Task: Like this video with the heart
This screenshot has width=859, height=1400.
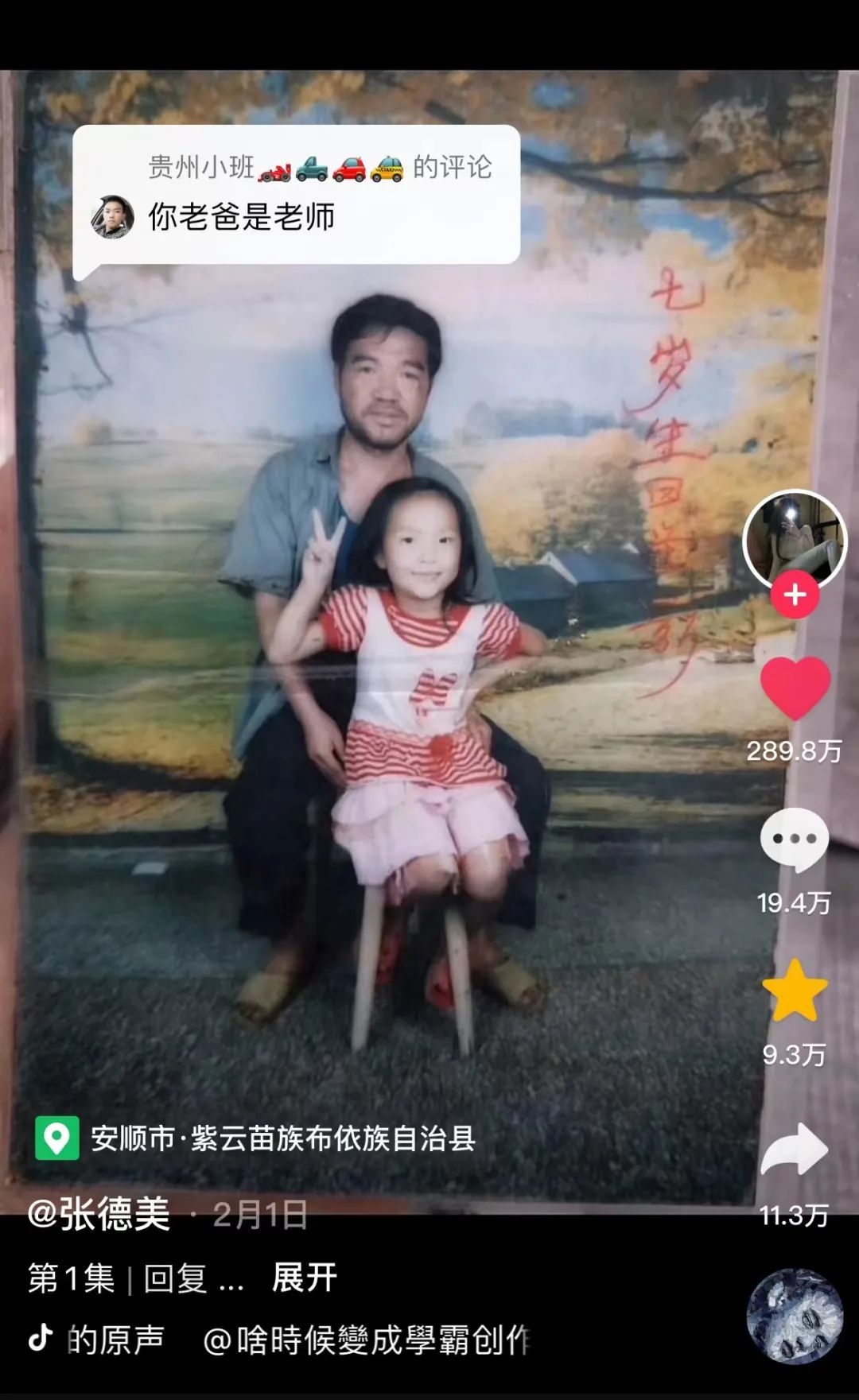Action: 795,688
